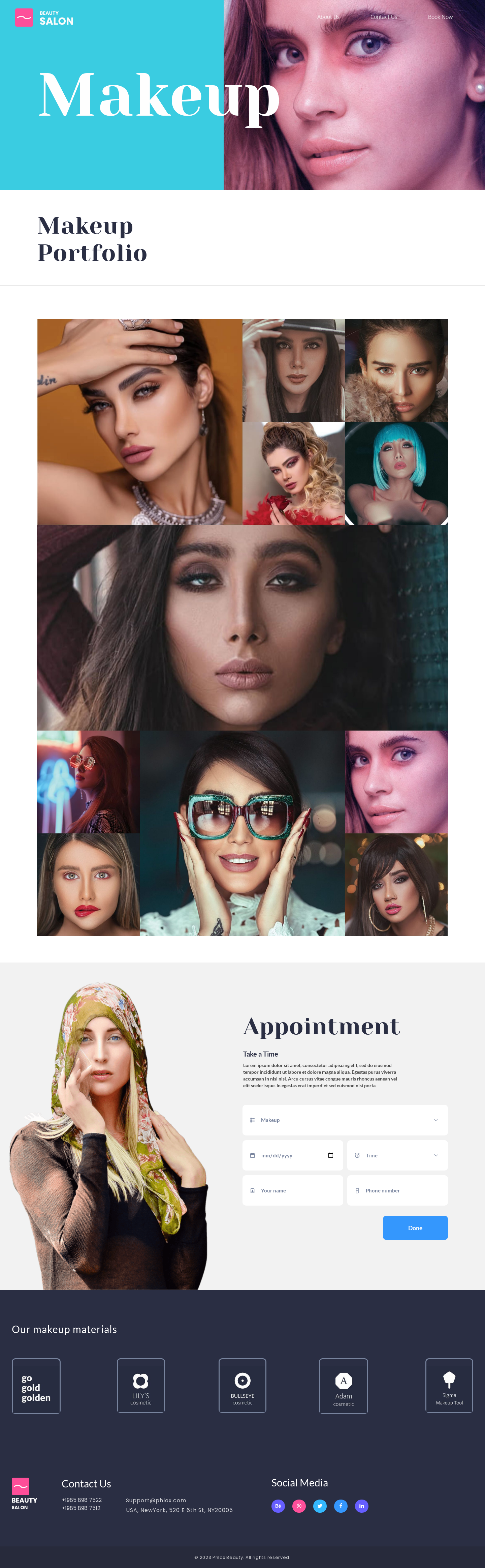Focus the Phone number field
This screenshot has width=485, height=1568.
point(397,1191)
